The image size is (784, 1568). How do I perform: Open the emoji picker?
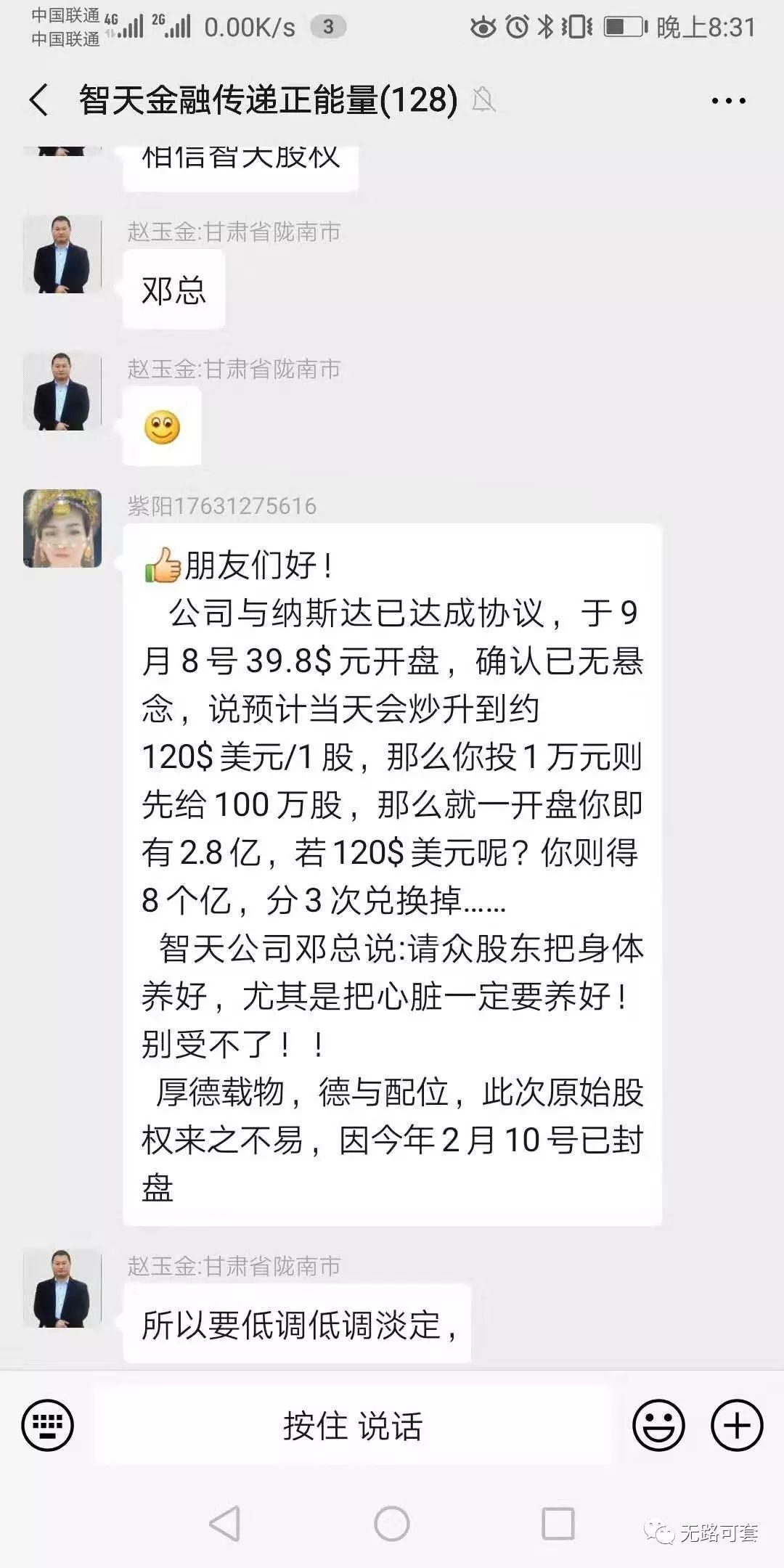pyautogui.click(x=658, y=1425)
